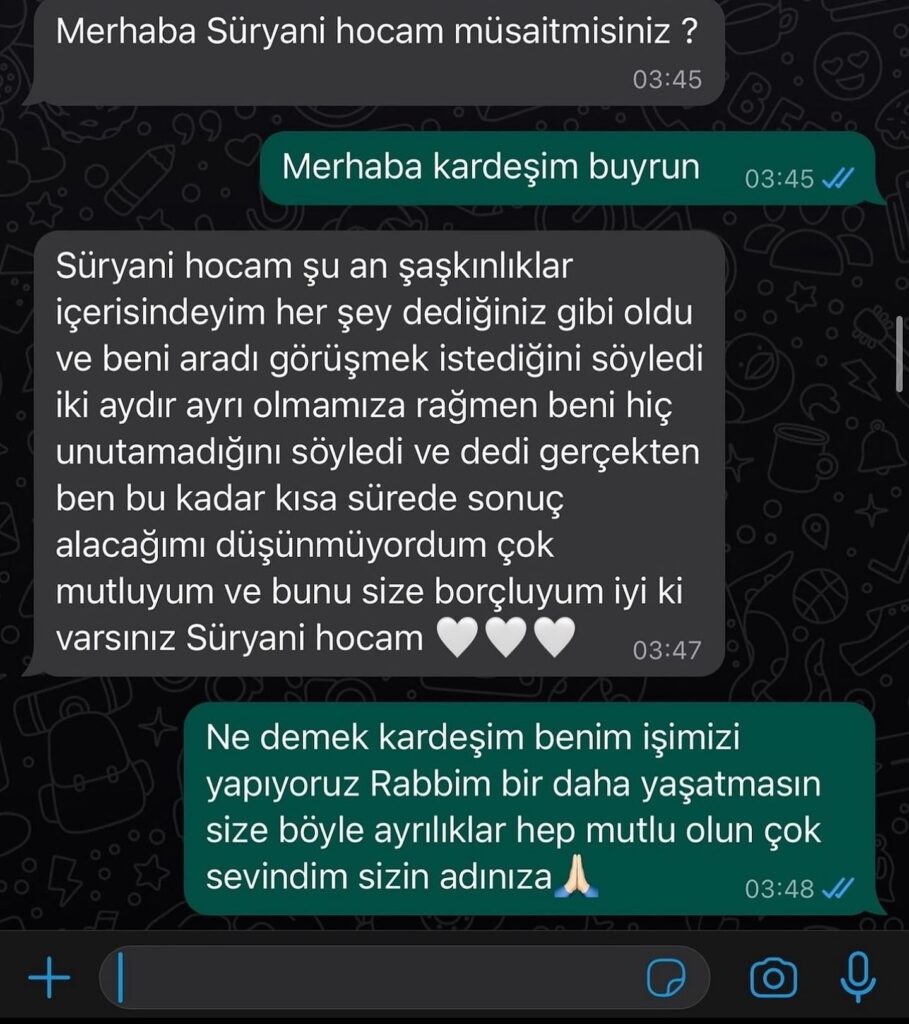The height and width of the screenshot is (1024, 909).
Task: Open the sticker picker
Action: point(665,977)
